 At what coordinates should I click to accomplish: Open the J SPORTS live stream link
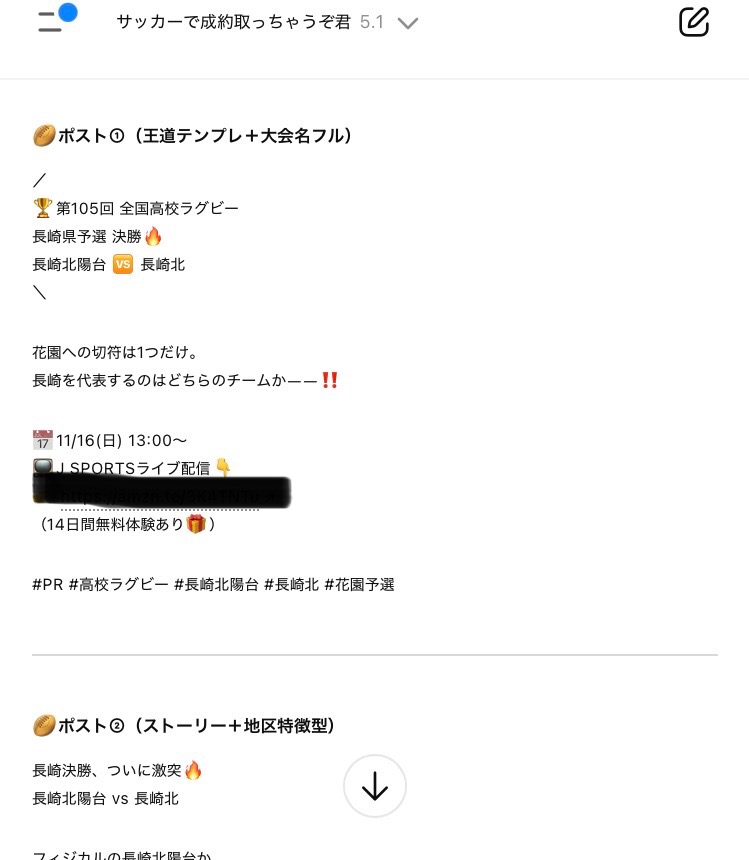165,494
